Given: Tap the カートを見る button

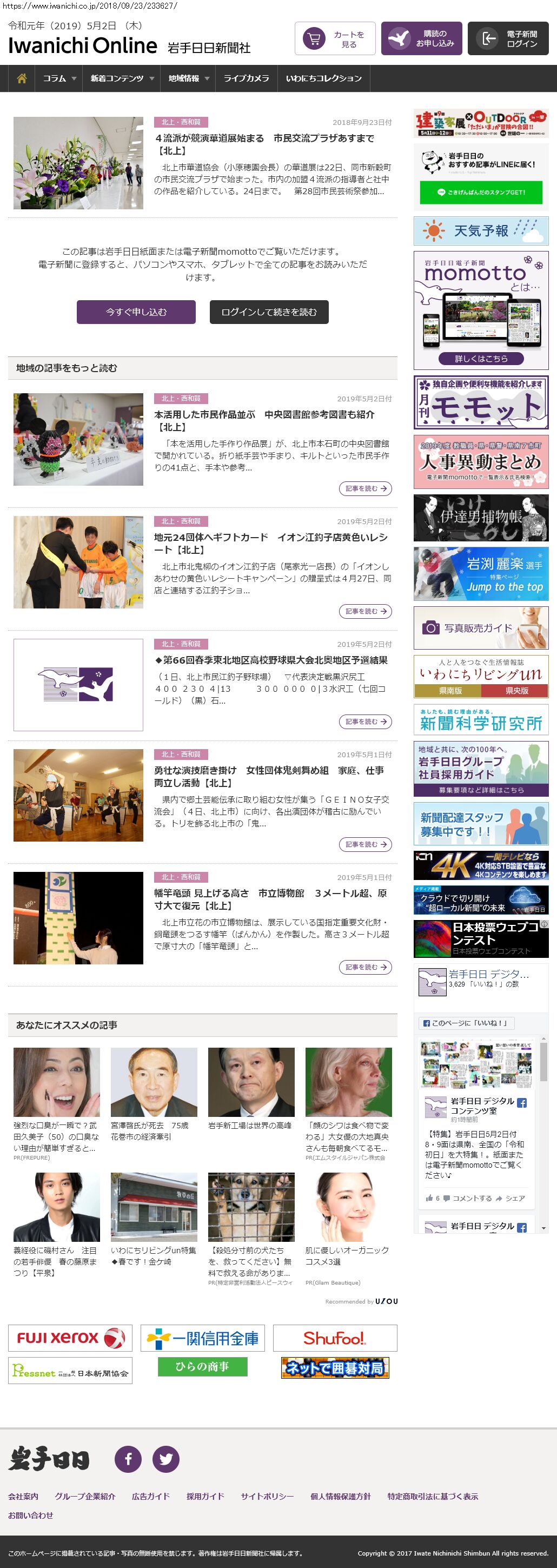Looking at the screenshot, I should (x=335, y=39).
